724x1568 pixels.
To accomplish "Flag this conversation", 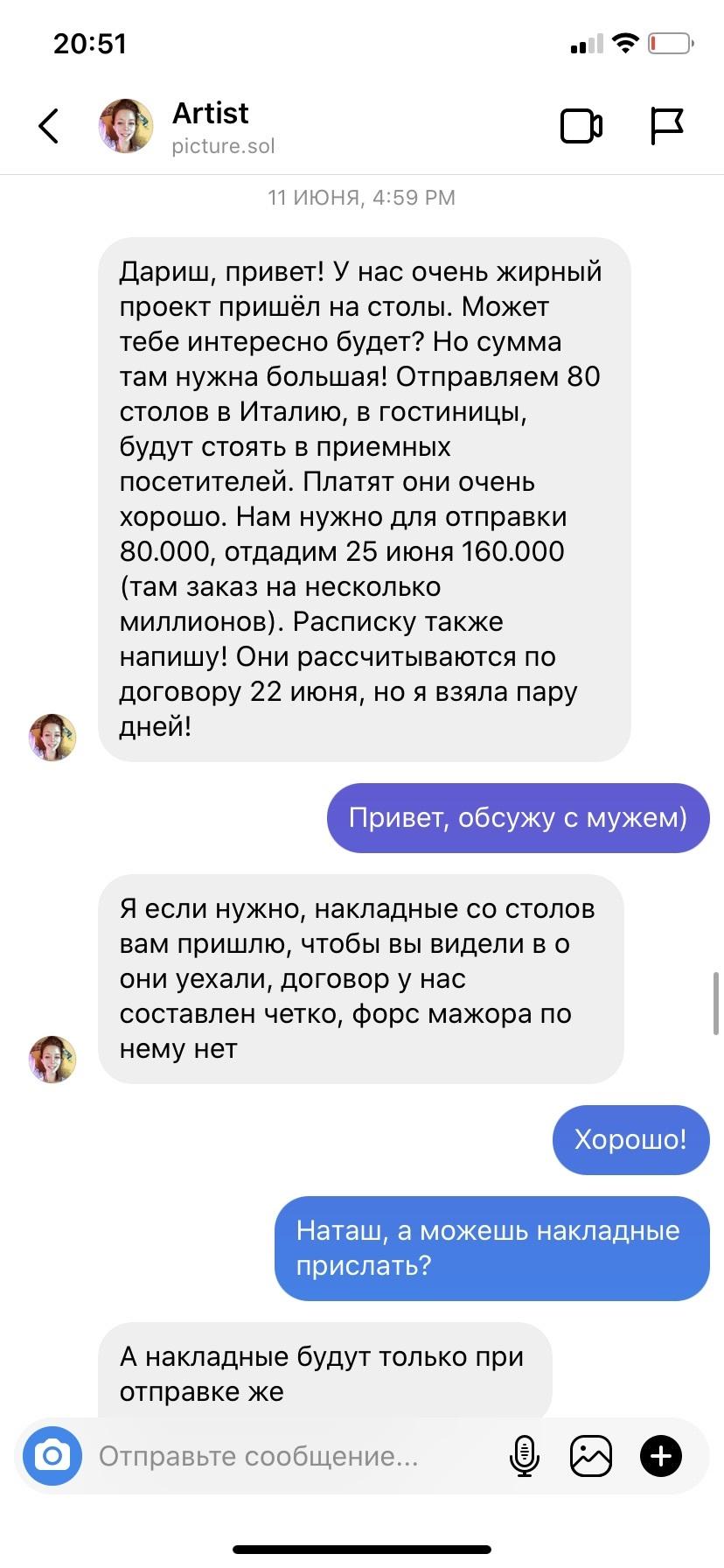I will [x=666, y=126].
